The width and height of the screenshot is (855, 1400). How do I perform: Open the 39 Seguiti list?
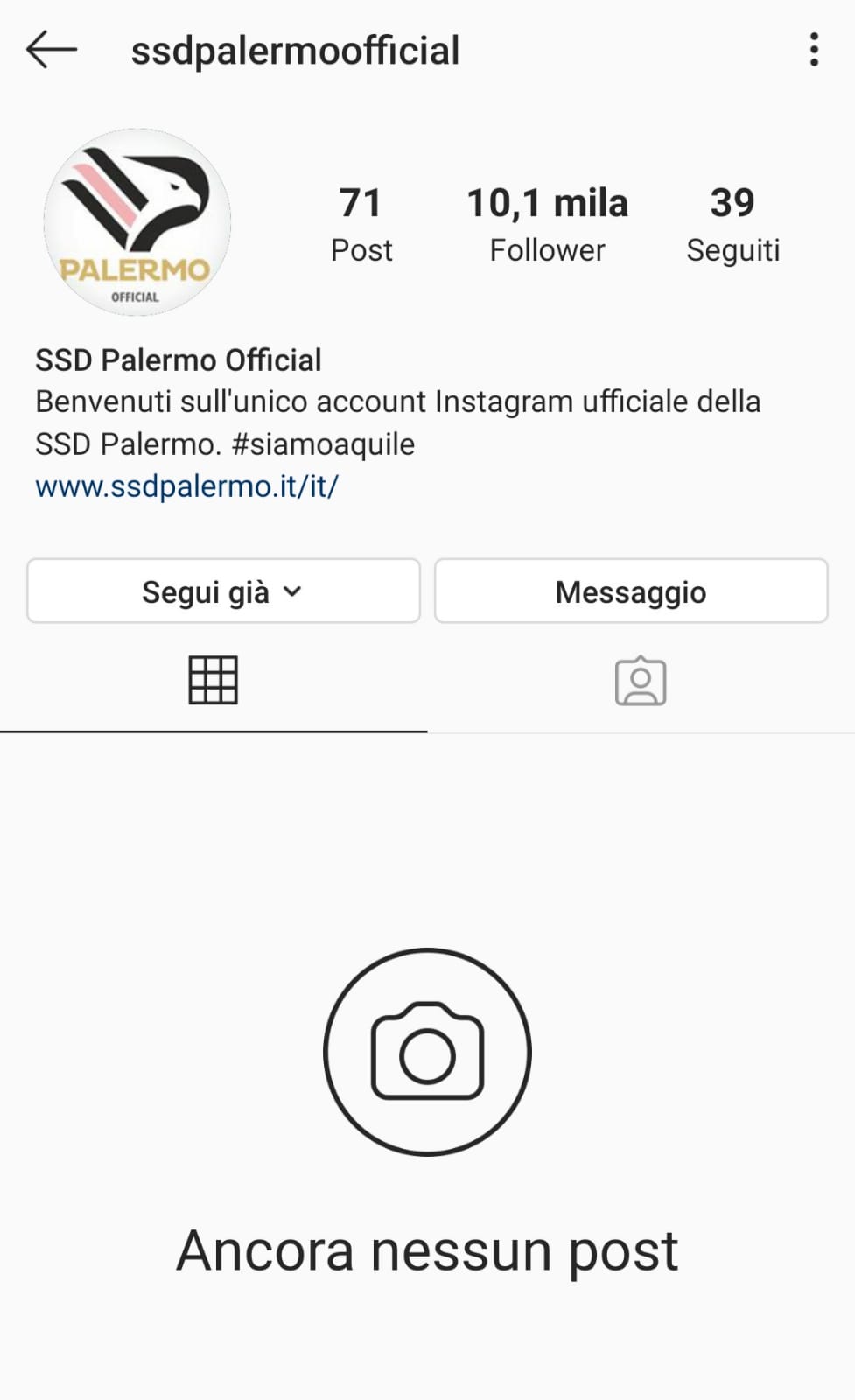pos(732,225)
